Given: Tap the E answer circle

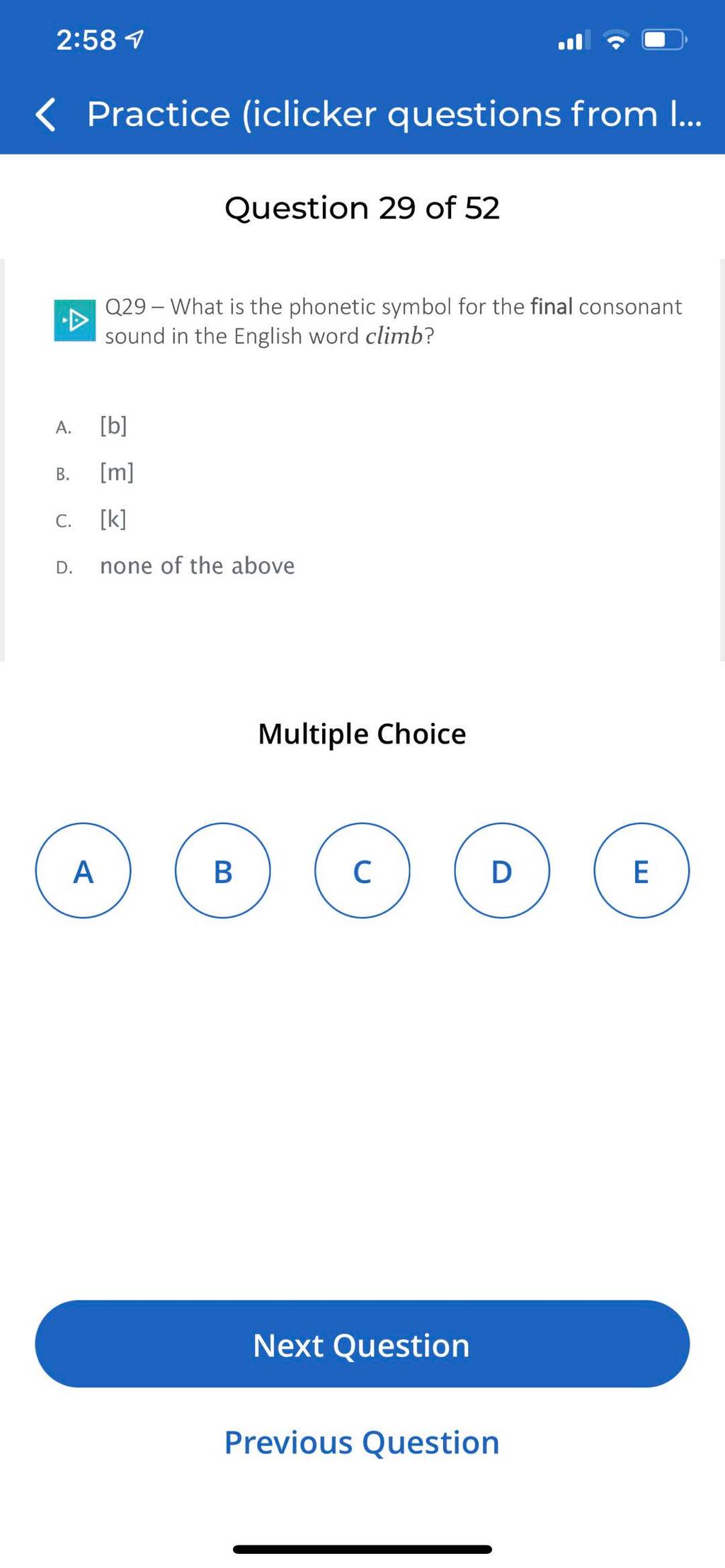Looking at the screenshot, I should pyautogui.click(x=641, y=870).
